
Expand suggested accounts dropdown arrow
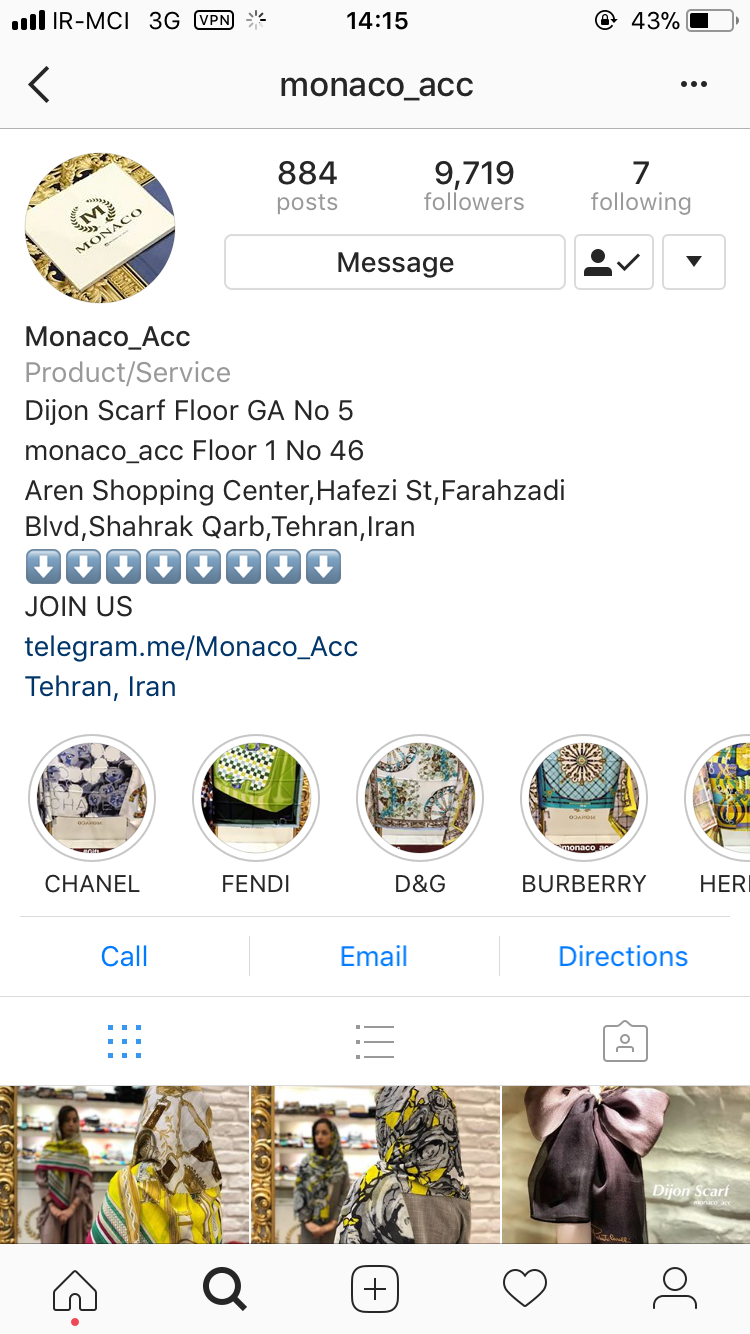tap(693, 262)
